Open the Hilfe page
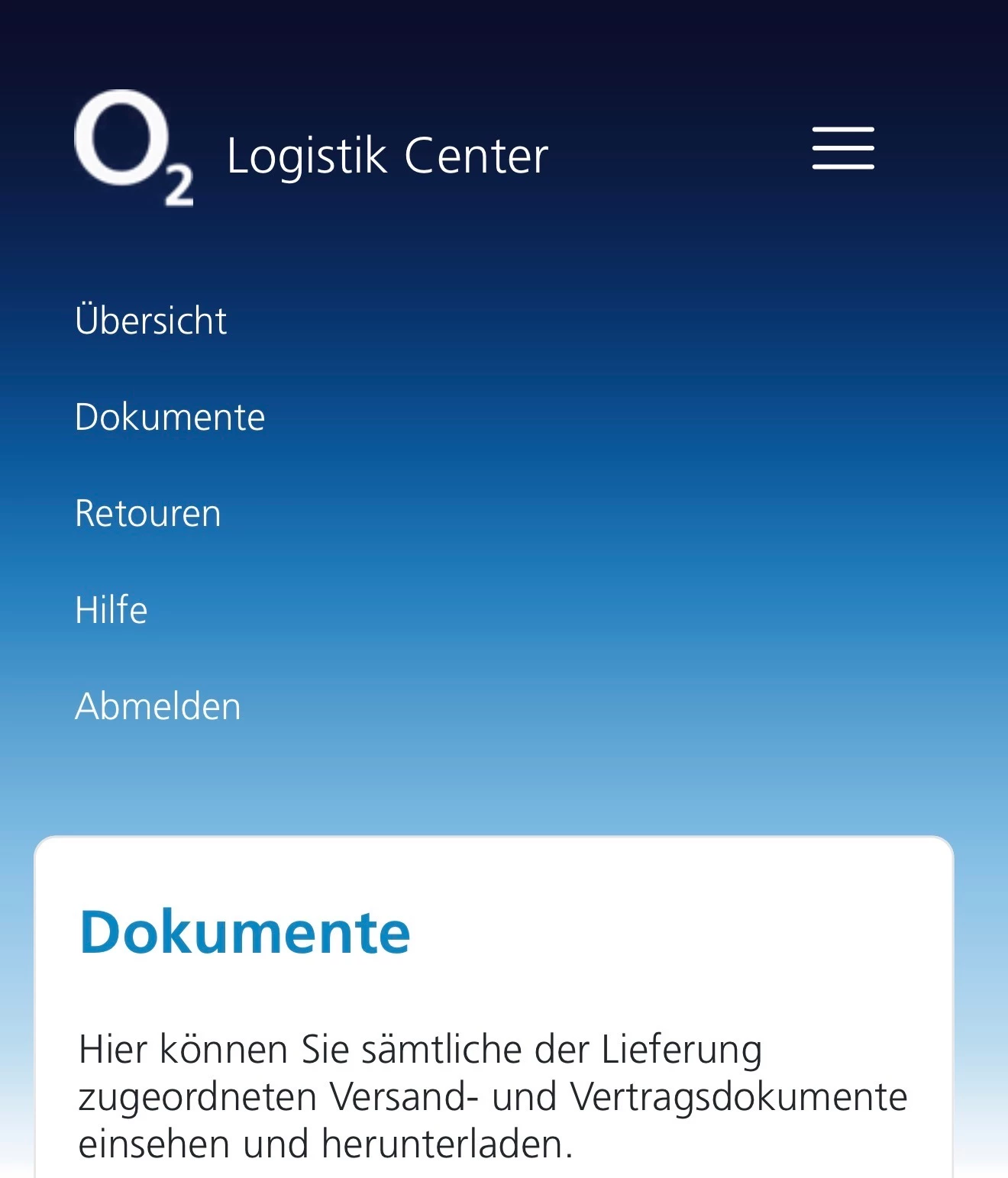This screenshot has width=1008, height=1178. click(111, 610)
